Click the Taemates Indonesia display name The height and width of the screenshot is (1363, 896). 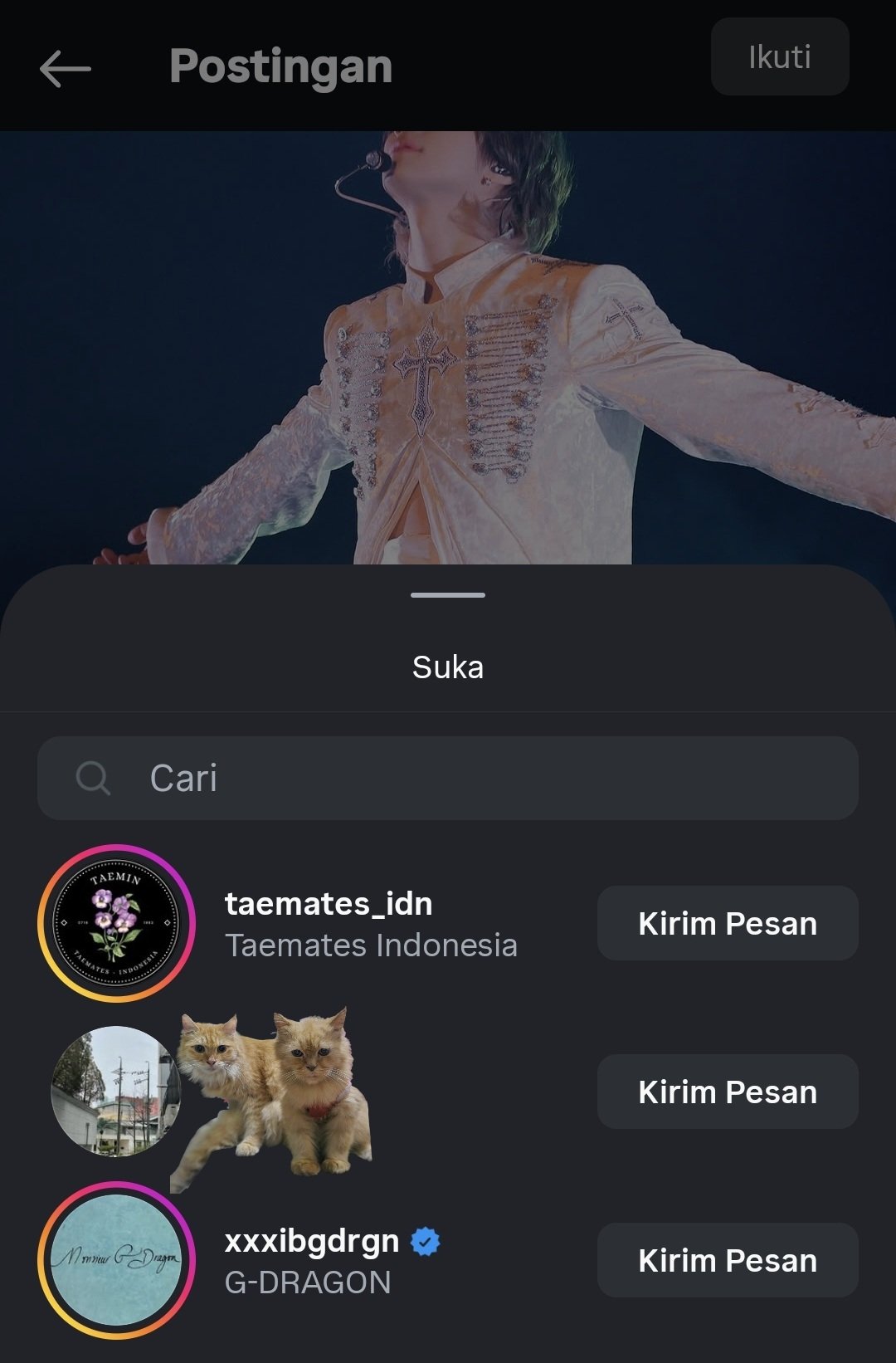(371, 945)
